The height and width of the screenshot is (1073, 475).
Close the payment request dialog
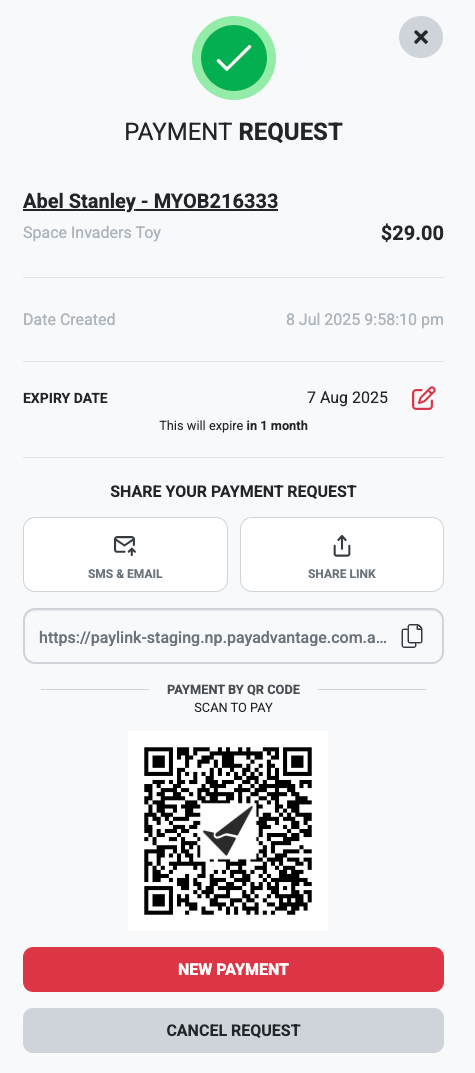point(421,37)
